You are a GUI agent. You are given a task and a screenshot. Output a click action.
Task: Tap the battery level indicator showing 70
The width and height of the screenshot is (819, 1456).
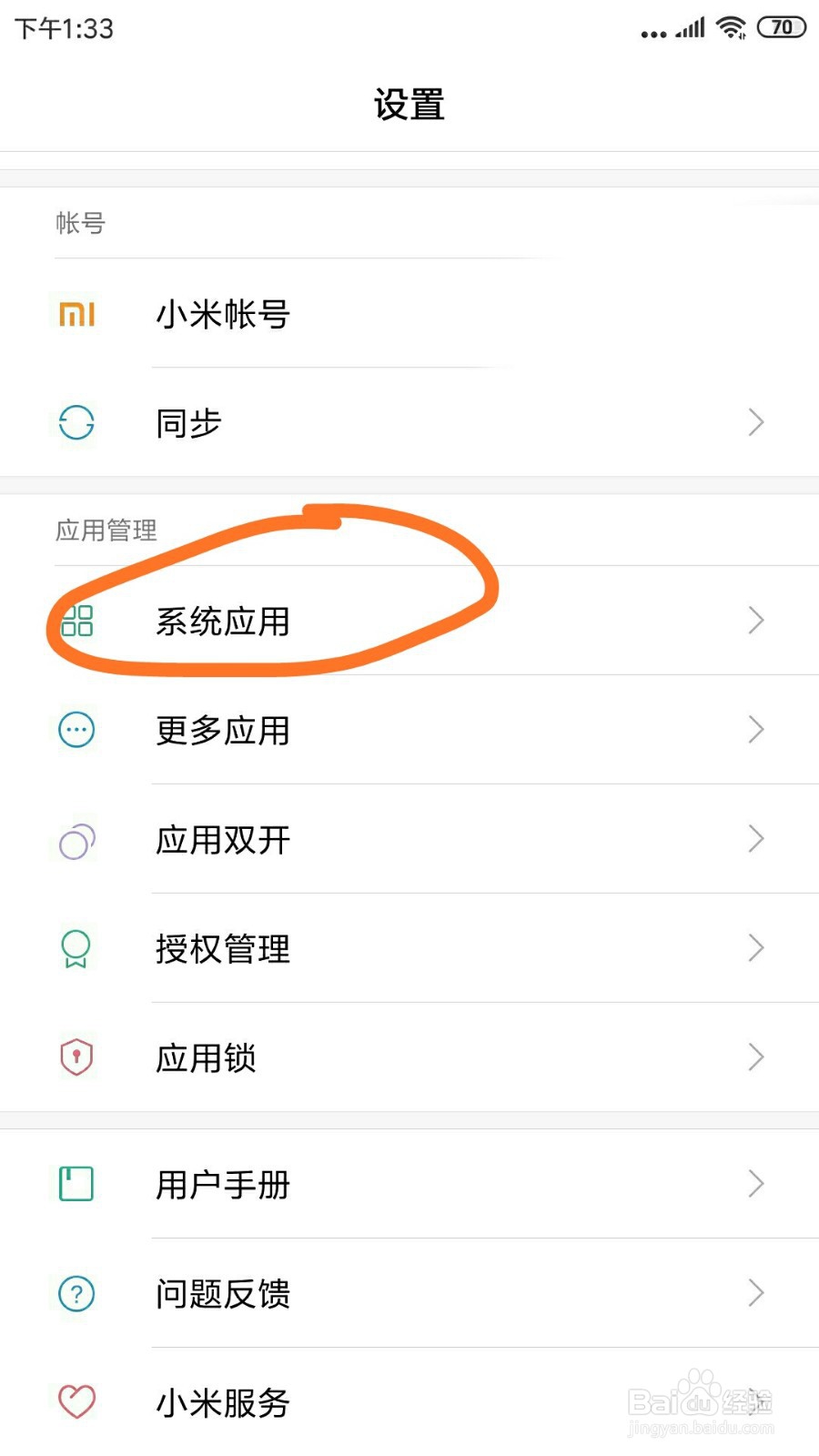(781, 27)
